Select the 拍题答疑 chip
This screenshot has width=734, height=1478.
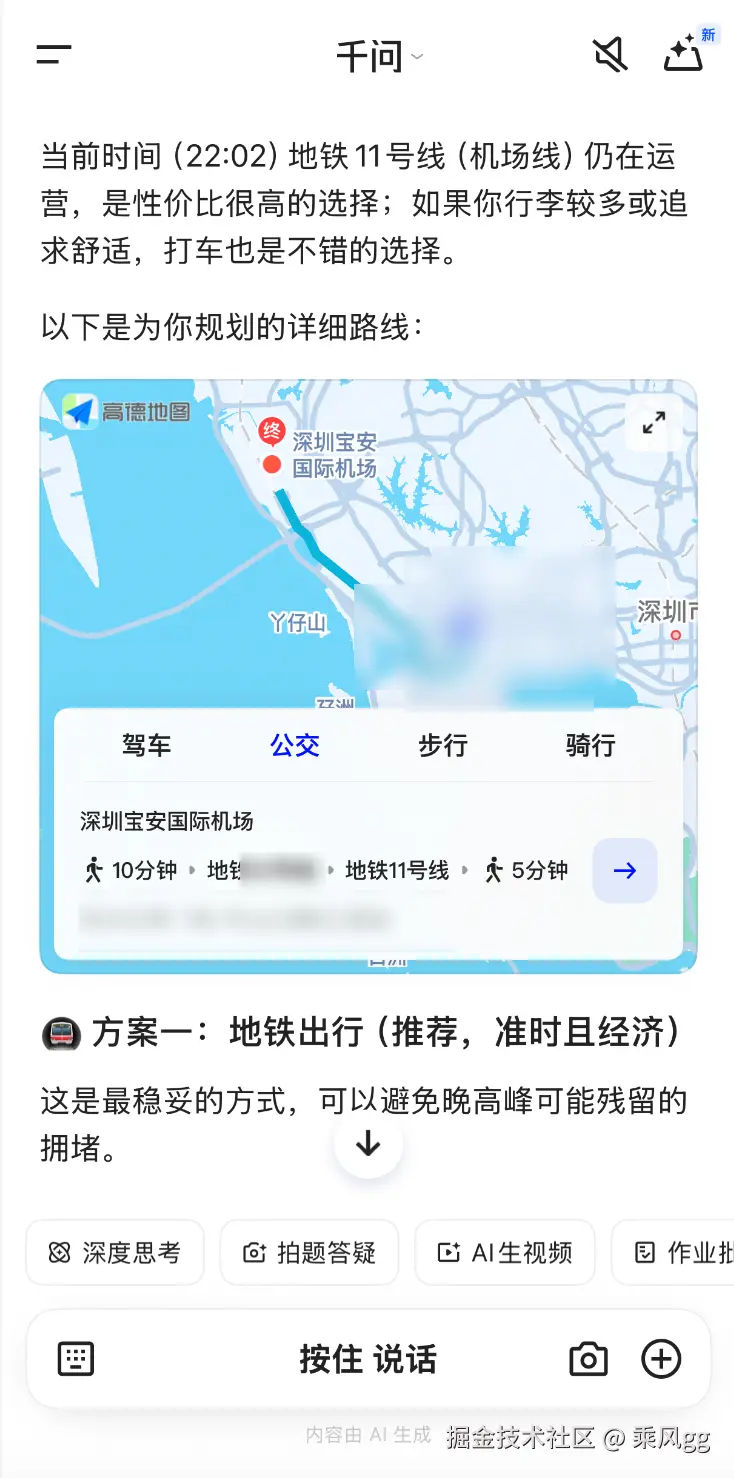click(310, 1252)
